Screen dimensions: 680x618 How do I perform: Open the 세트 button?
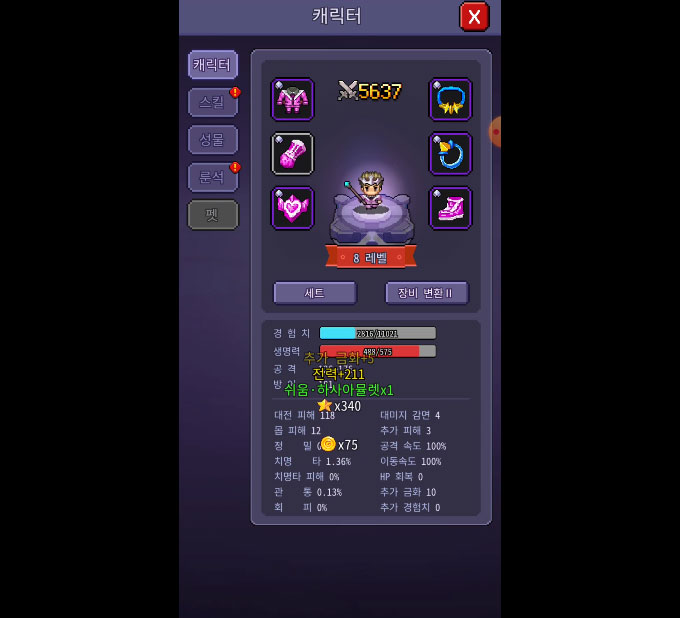pyautogui.click(x=314, y=293)
